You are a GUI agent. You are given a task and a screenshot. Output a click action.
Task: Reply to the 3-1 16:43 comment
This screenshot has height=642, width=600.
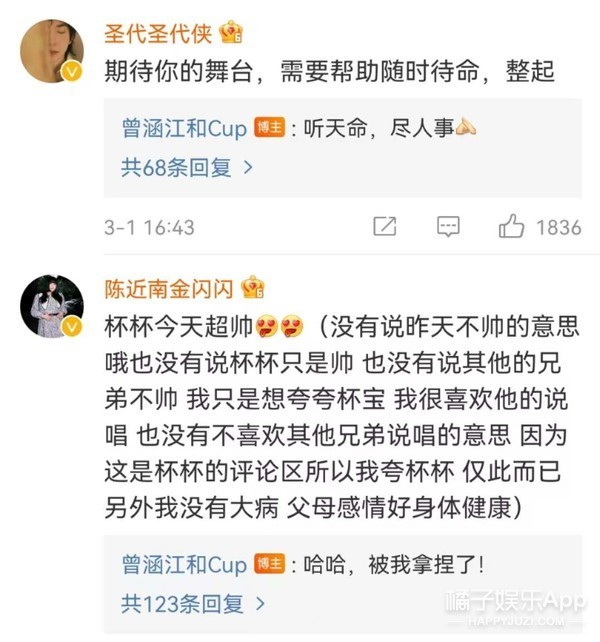[449, 226]
